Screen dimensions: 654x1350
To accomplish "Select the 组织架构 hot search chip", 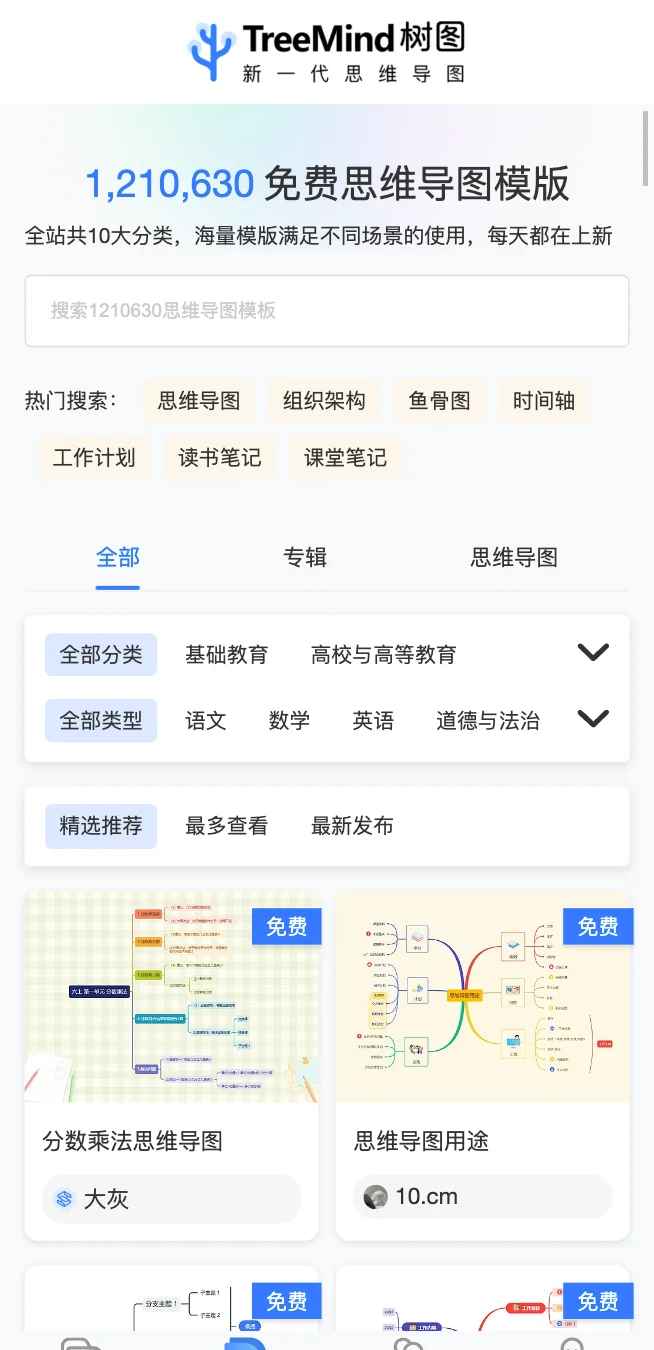I will point(324,401).
